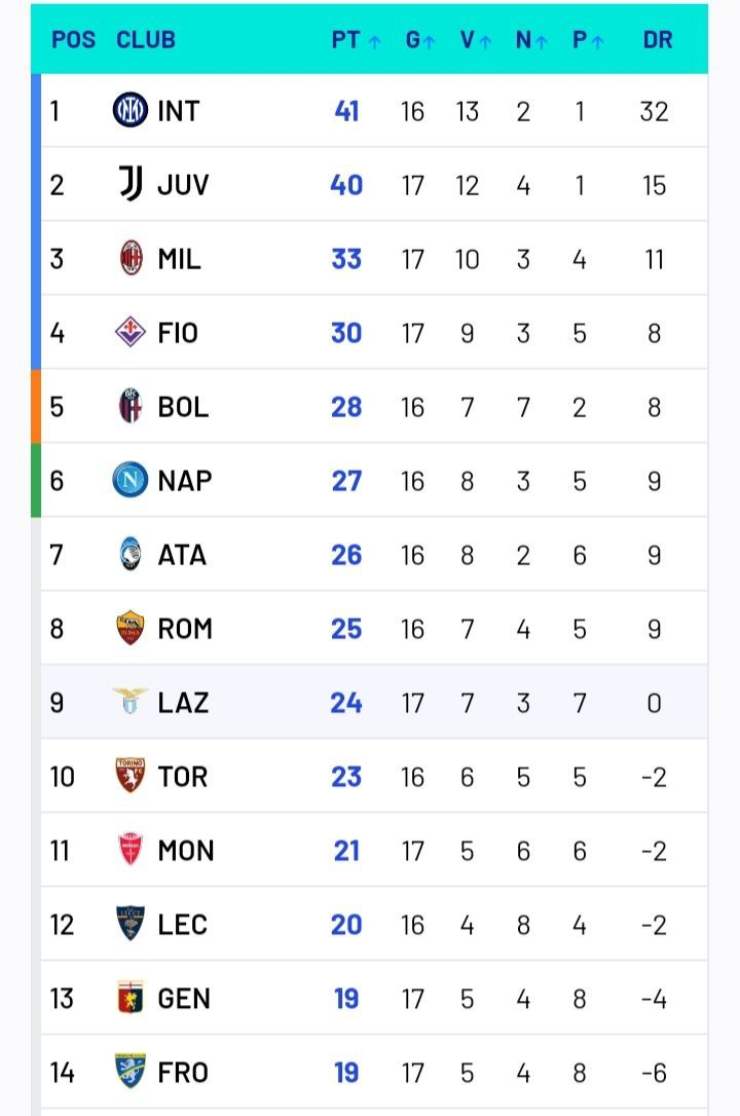
Task: Sort the table by PT points column
Action: click(x=355, y=41)
